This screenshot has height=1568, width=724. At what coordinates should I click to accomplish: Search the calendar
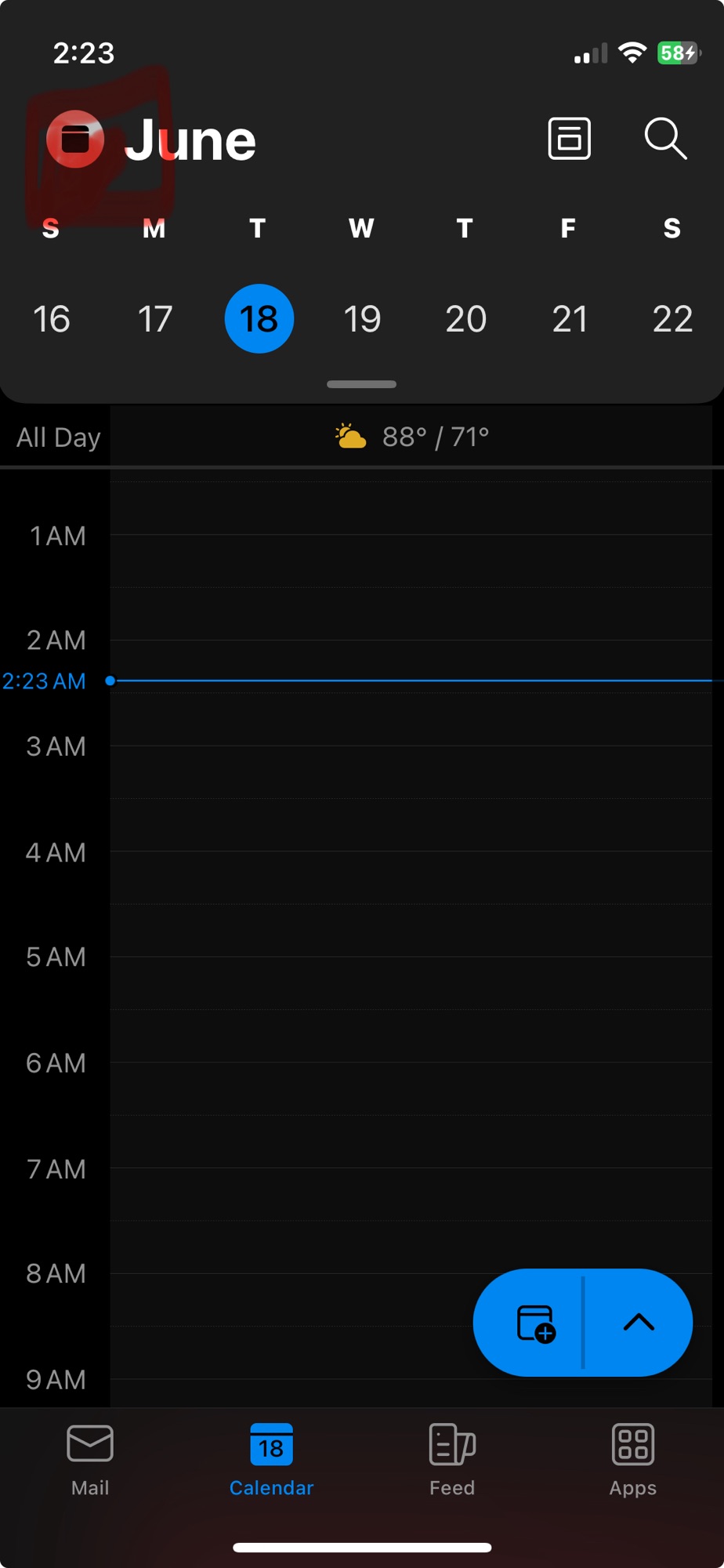(666, 139)
